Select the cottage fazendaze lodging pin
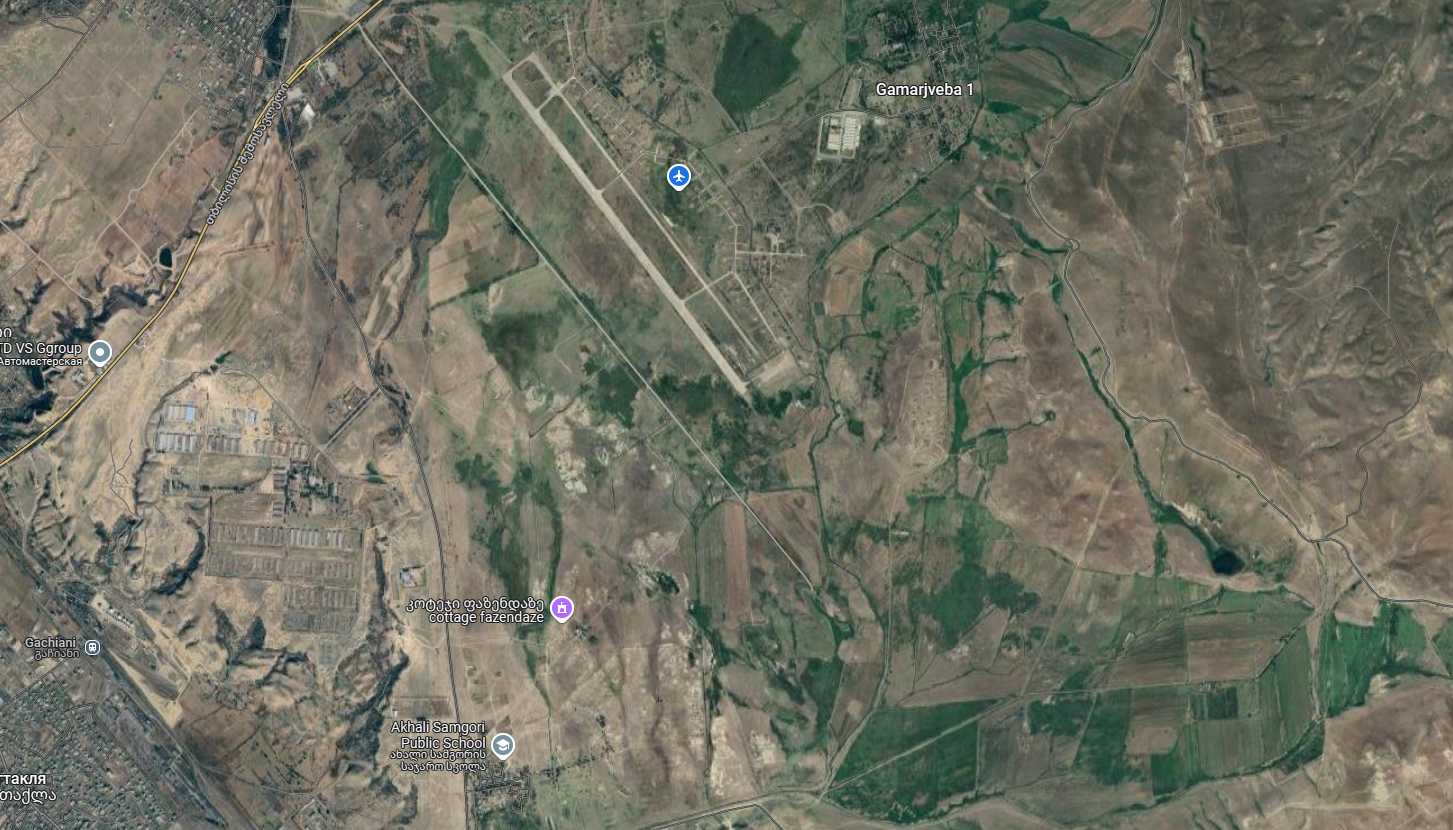Viewport: 1453px width, 830px height. point(562,607)
